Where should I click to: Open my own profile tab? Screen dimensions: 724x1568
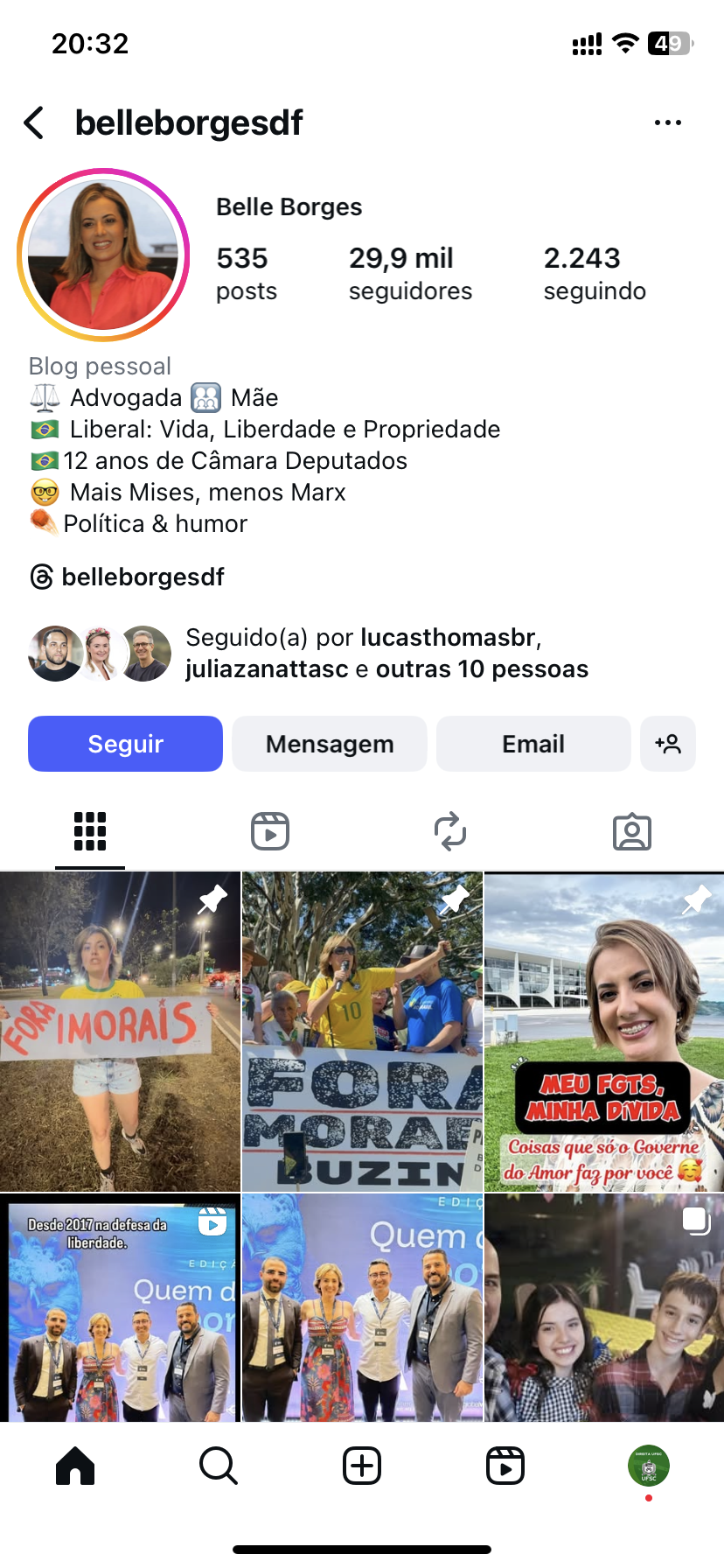[x=649, y=1466]
